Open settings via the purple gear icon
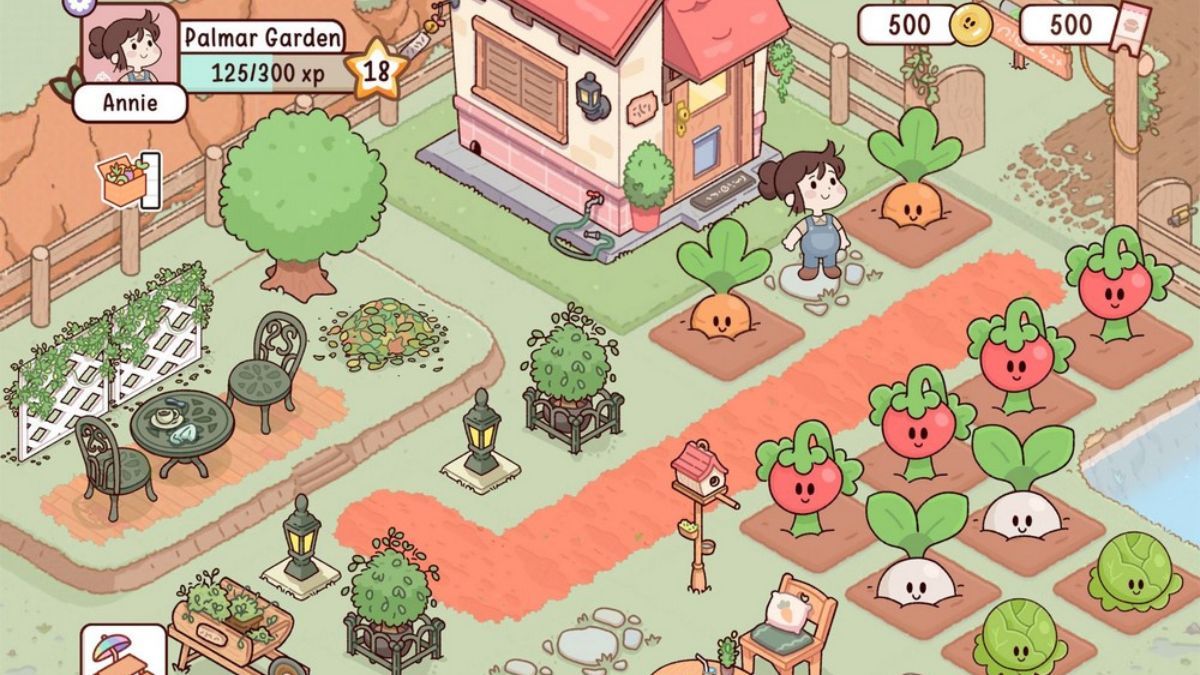1200x675 pixels. (75, 4)
